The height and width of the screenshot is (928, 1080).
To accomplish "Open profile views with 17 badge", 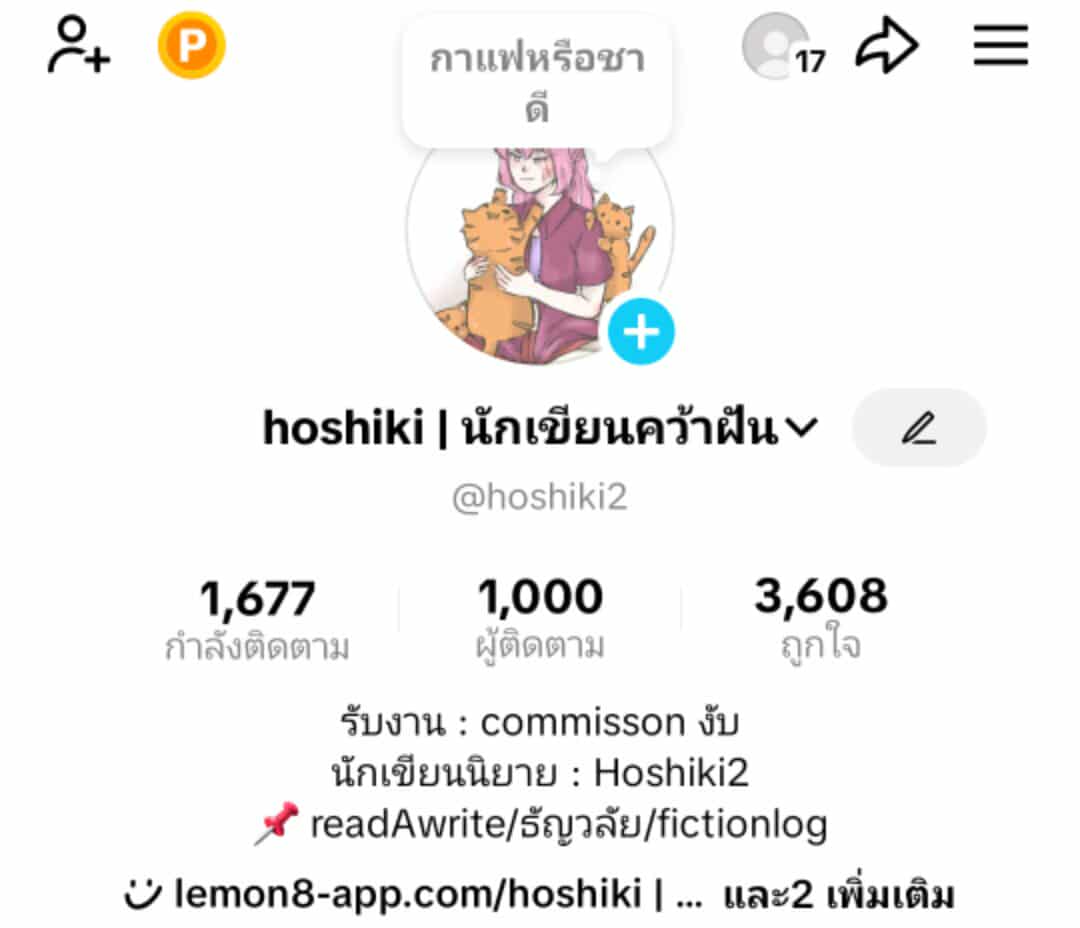I will (x=782, y=46).
